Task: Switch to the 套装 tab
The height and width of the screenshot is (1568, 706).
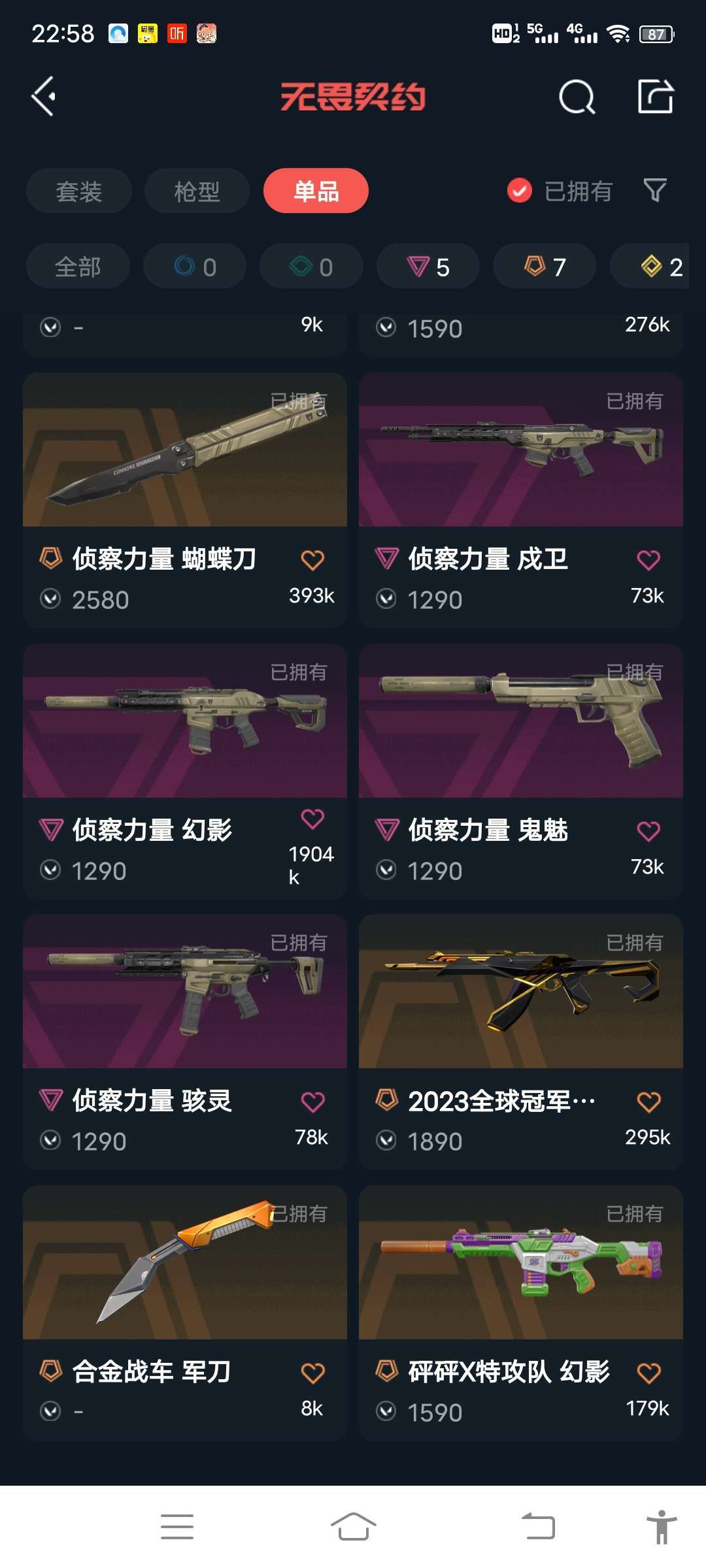Action: (x=78, y=190)
